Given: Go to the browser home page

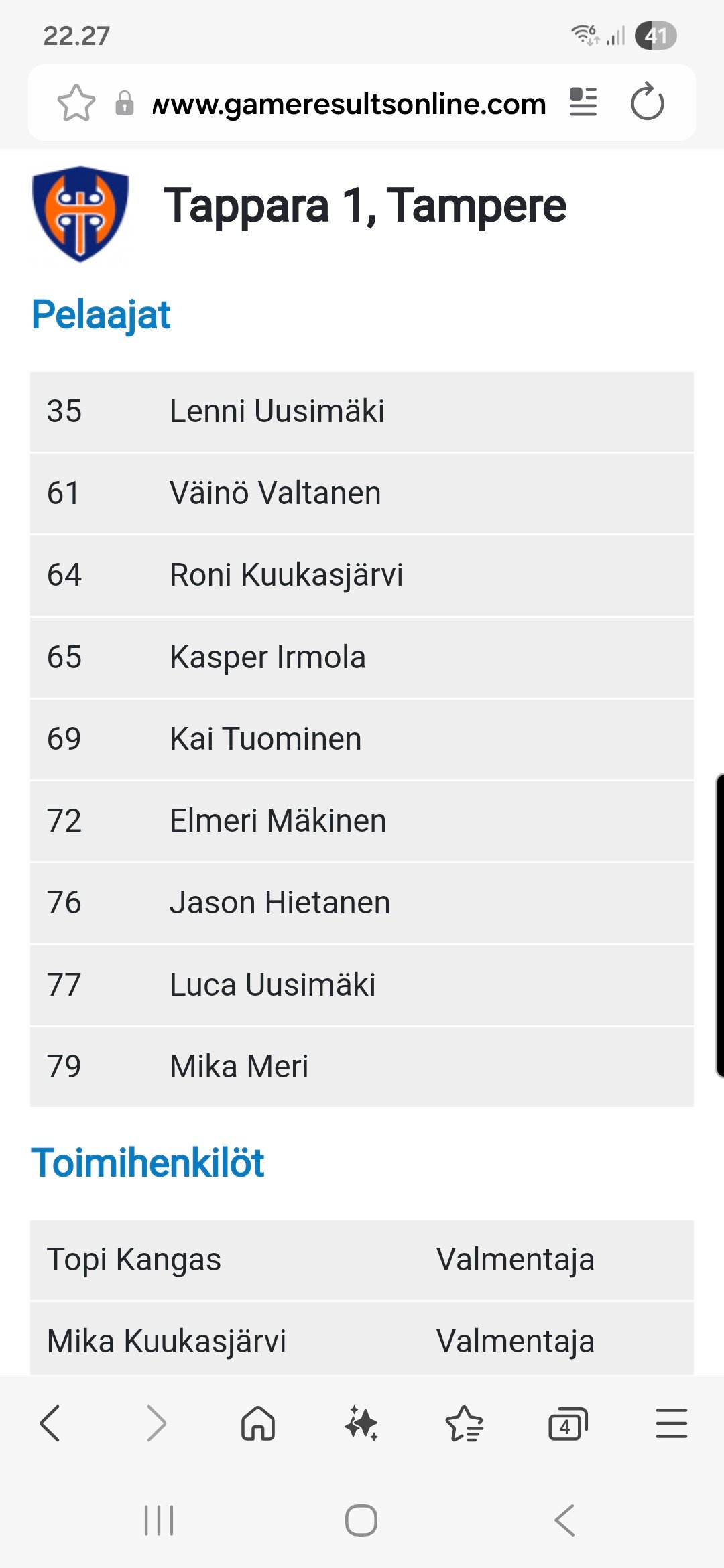Looking at the screenshot, I should [x=258, y=1423].
